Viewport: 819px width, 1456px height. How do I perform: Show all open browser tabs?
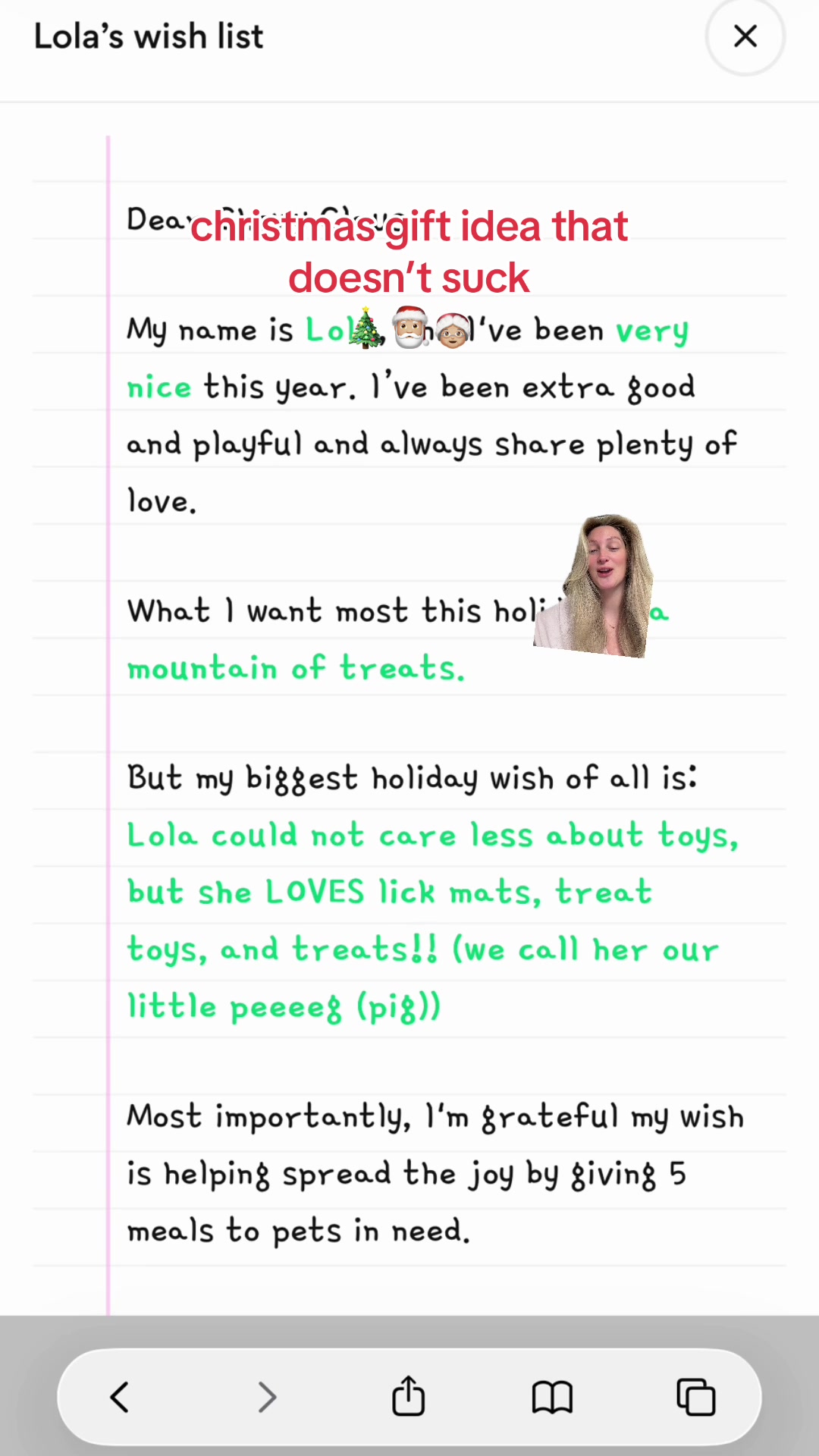[696, 1397]
